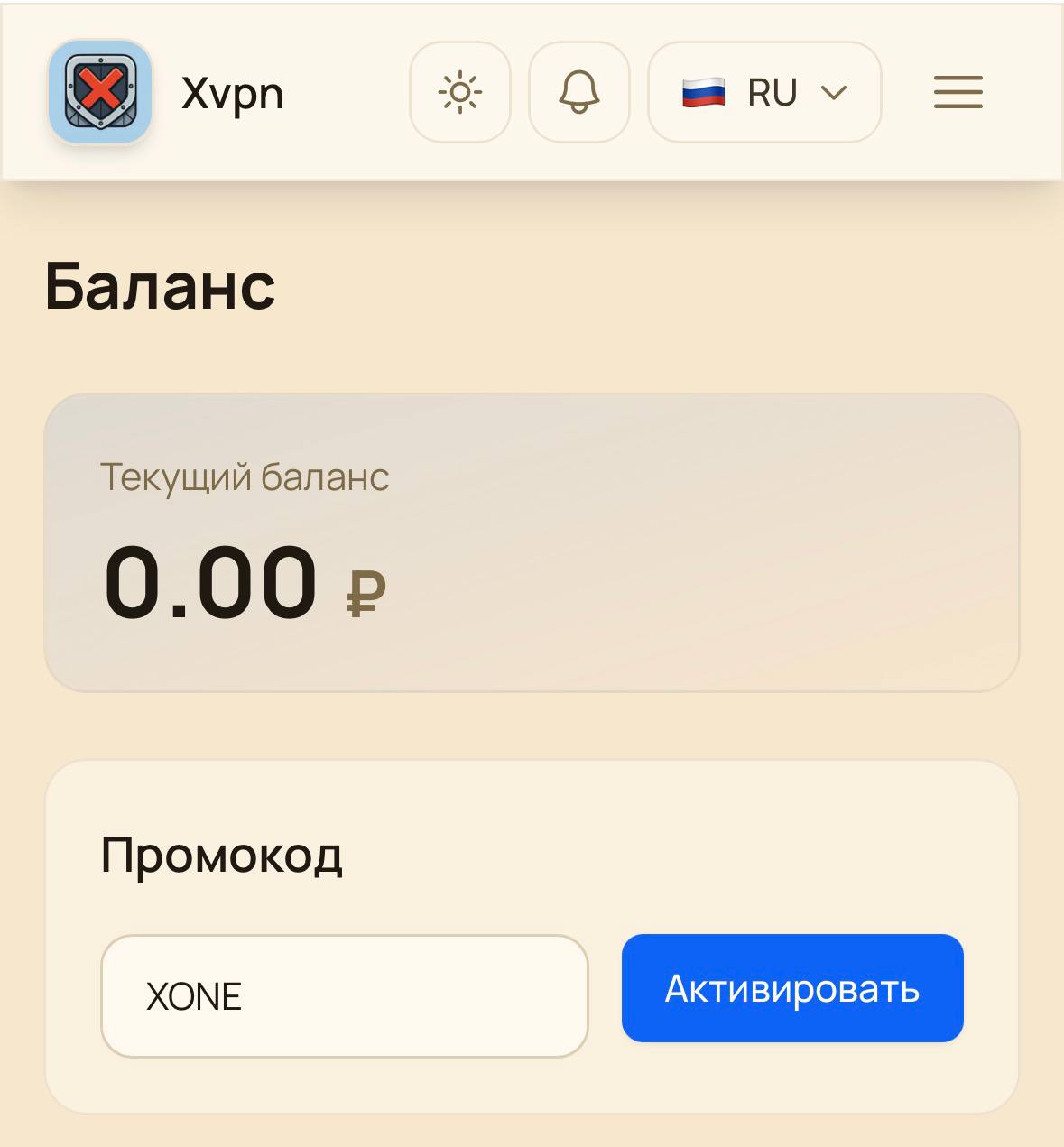Open the hamburger menu
Viewport: 1064px width, 1147px height.
point(958,92)
